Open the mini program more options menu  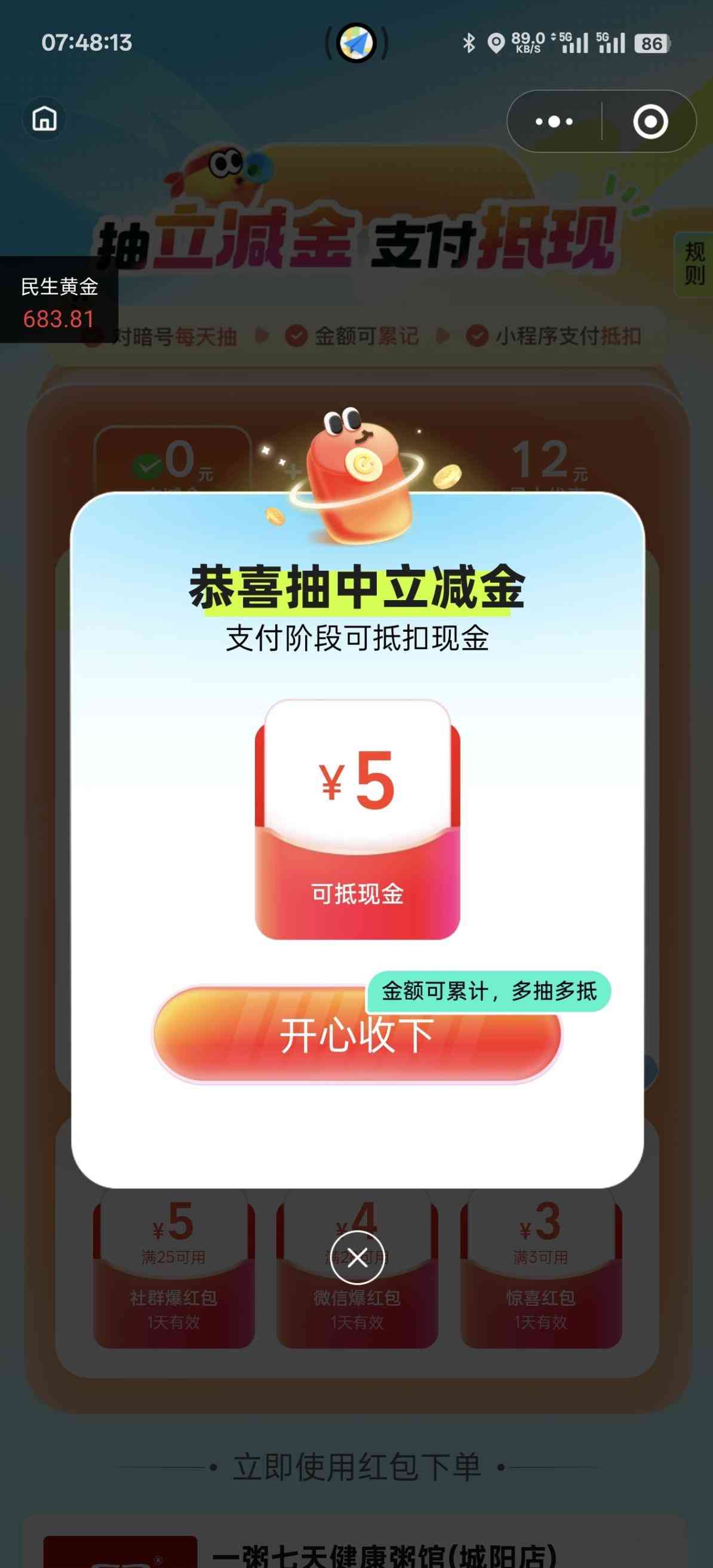[554, 122]
